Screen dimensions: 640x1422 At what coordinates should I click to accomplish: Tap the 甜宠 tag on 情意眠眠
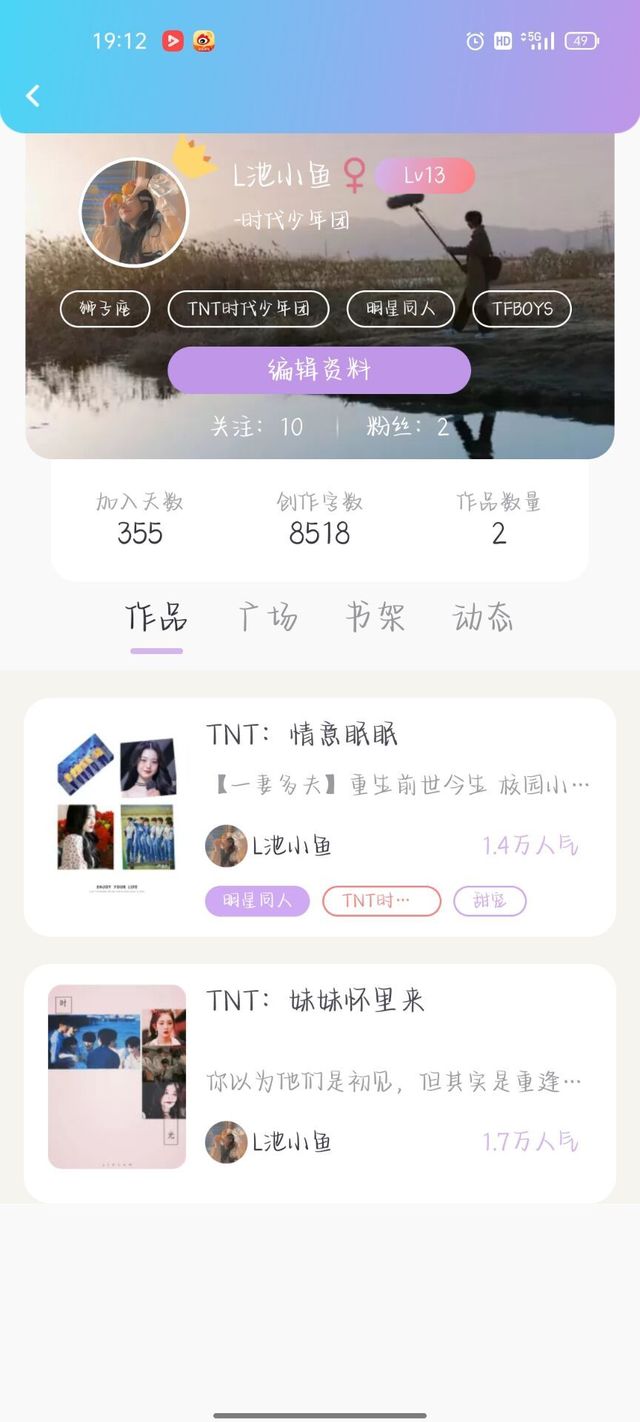(x=490, y=901)
